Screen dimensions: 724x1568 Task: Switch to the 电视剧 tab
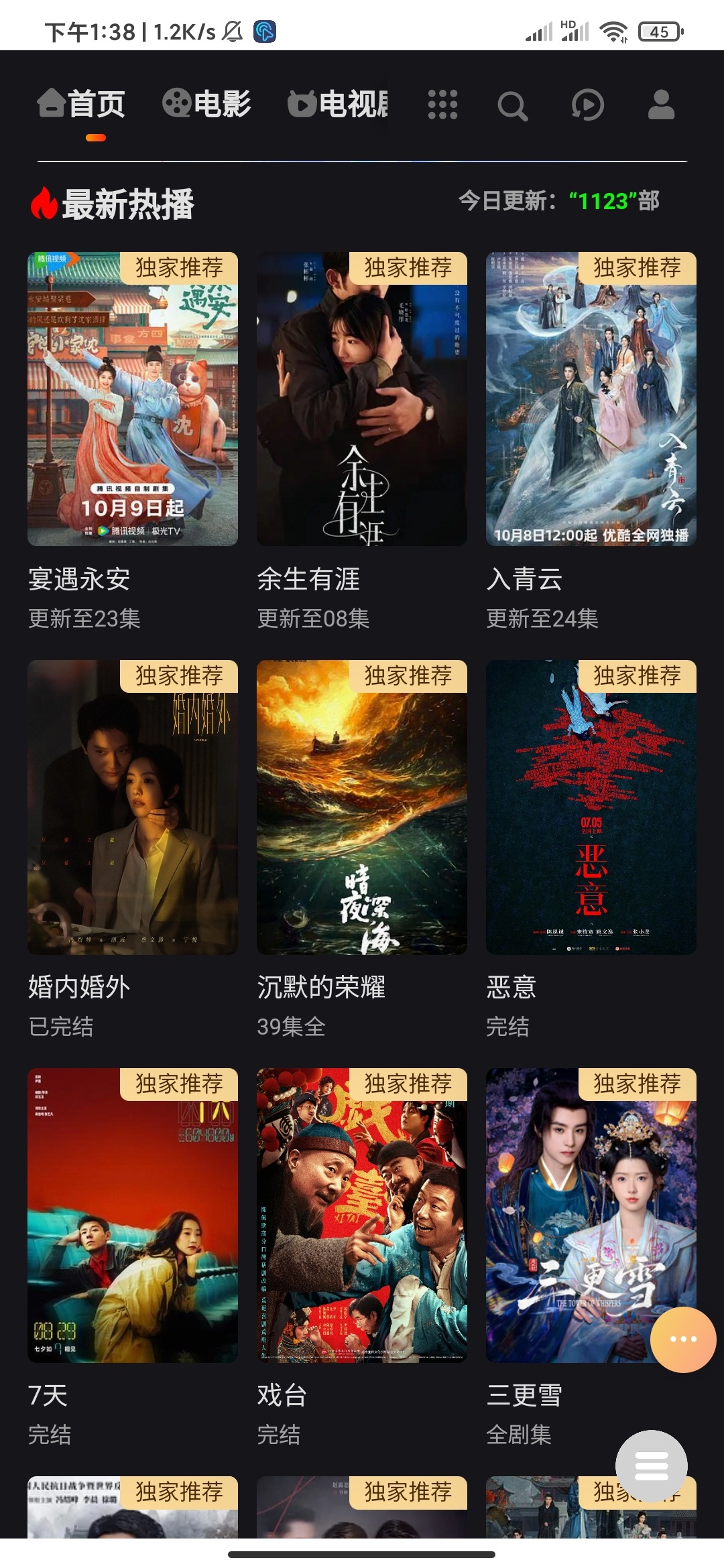click(x=338, y=105)
